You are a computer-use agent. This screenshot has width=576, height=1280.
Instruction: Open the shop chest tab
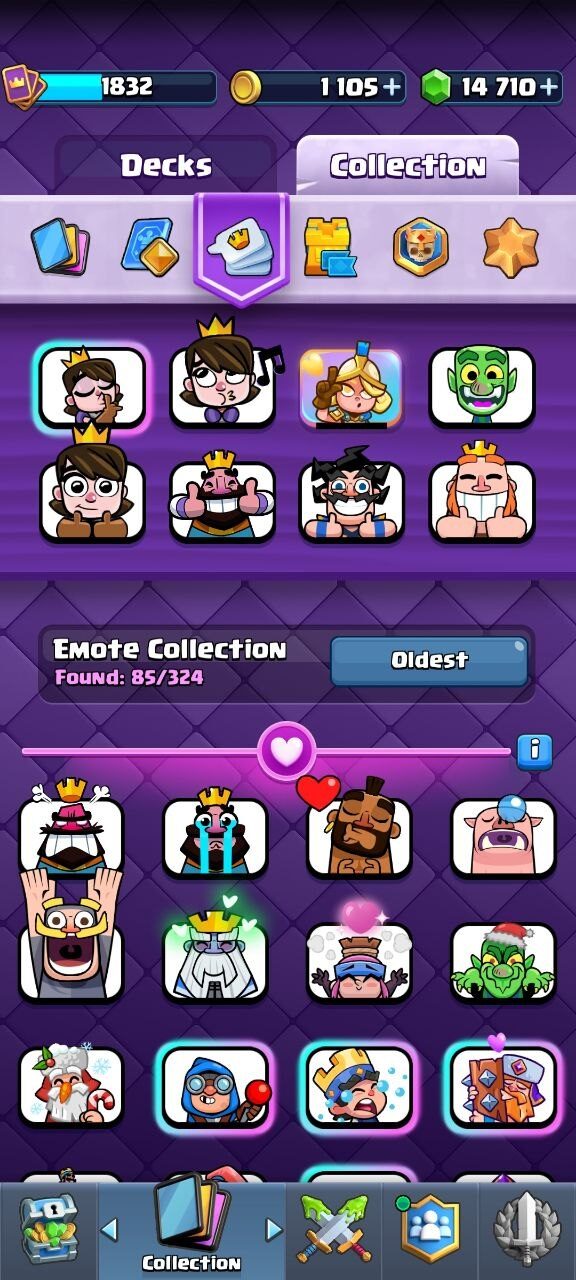49,1228
